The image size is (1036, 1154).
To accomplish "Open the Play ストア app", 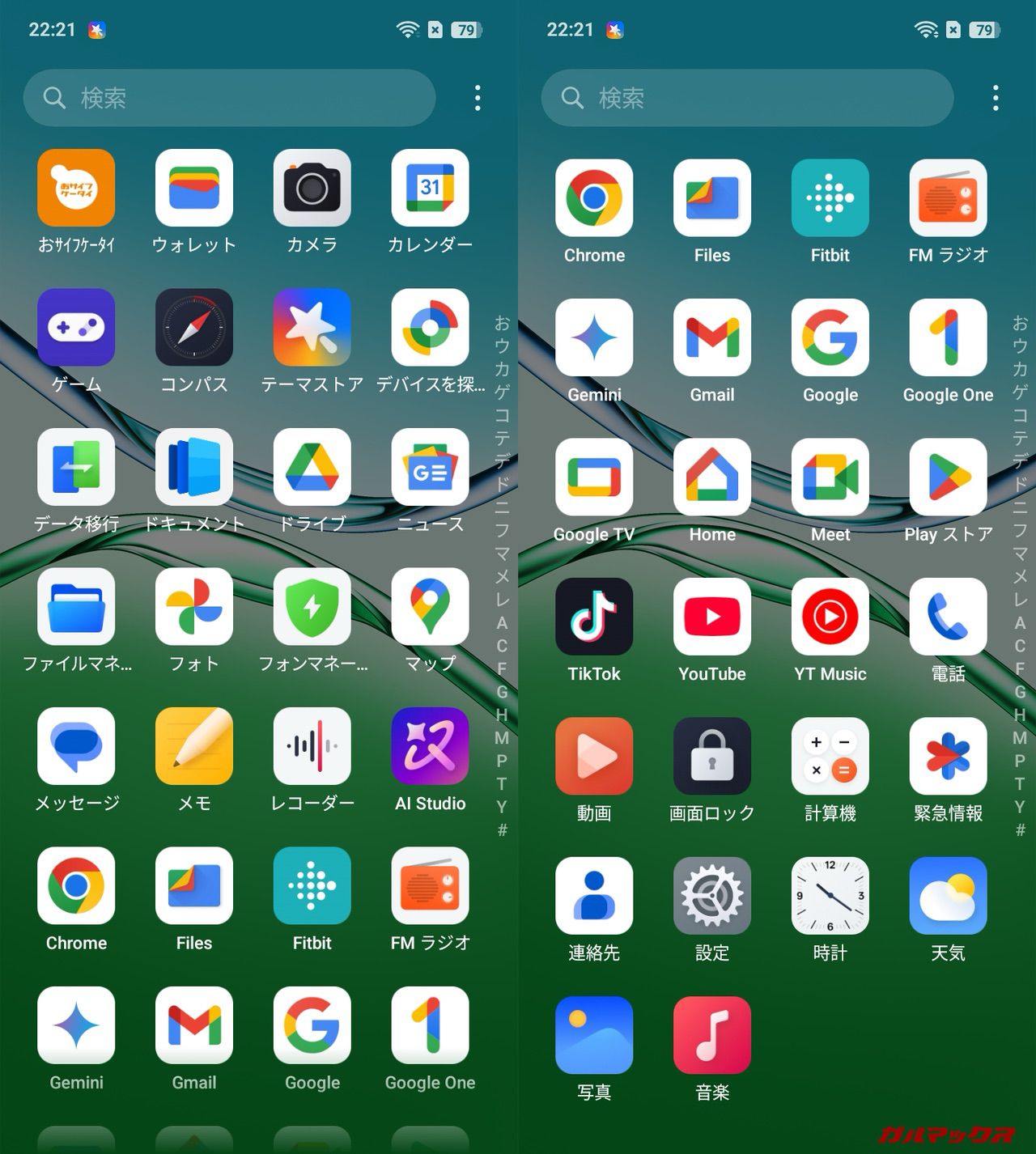I will click(x=948, y=477).
